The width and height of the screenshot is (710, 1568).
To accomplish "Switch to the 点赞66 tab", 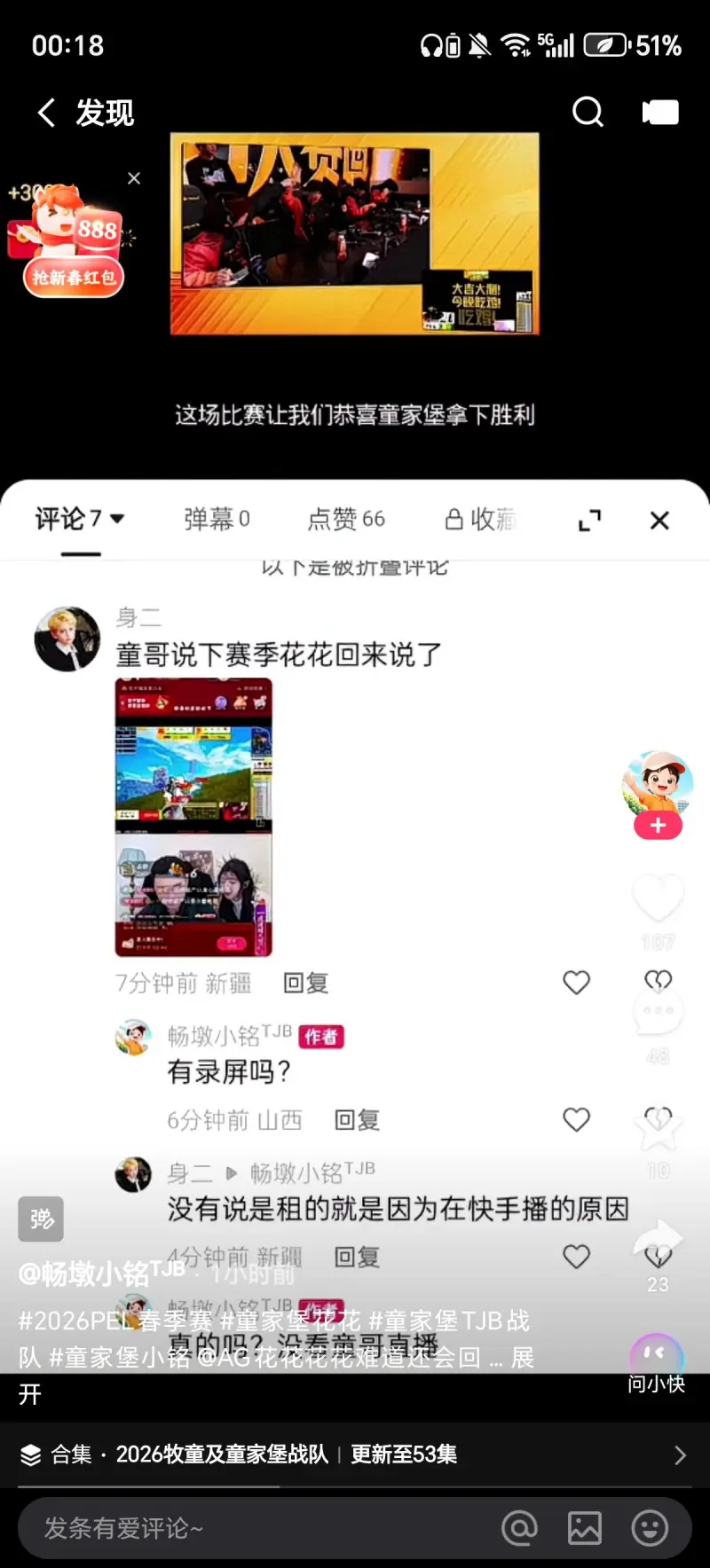I will point(346,520).
